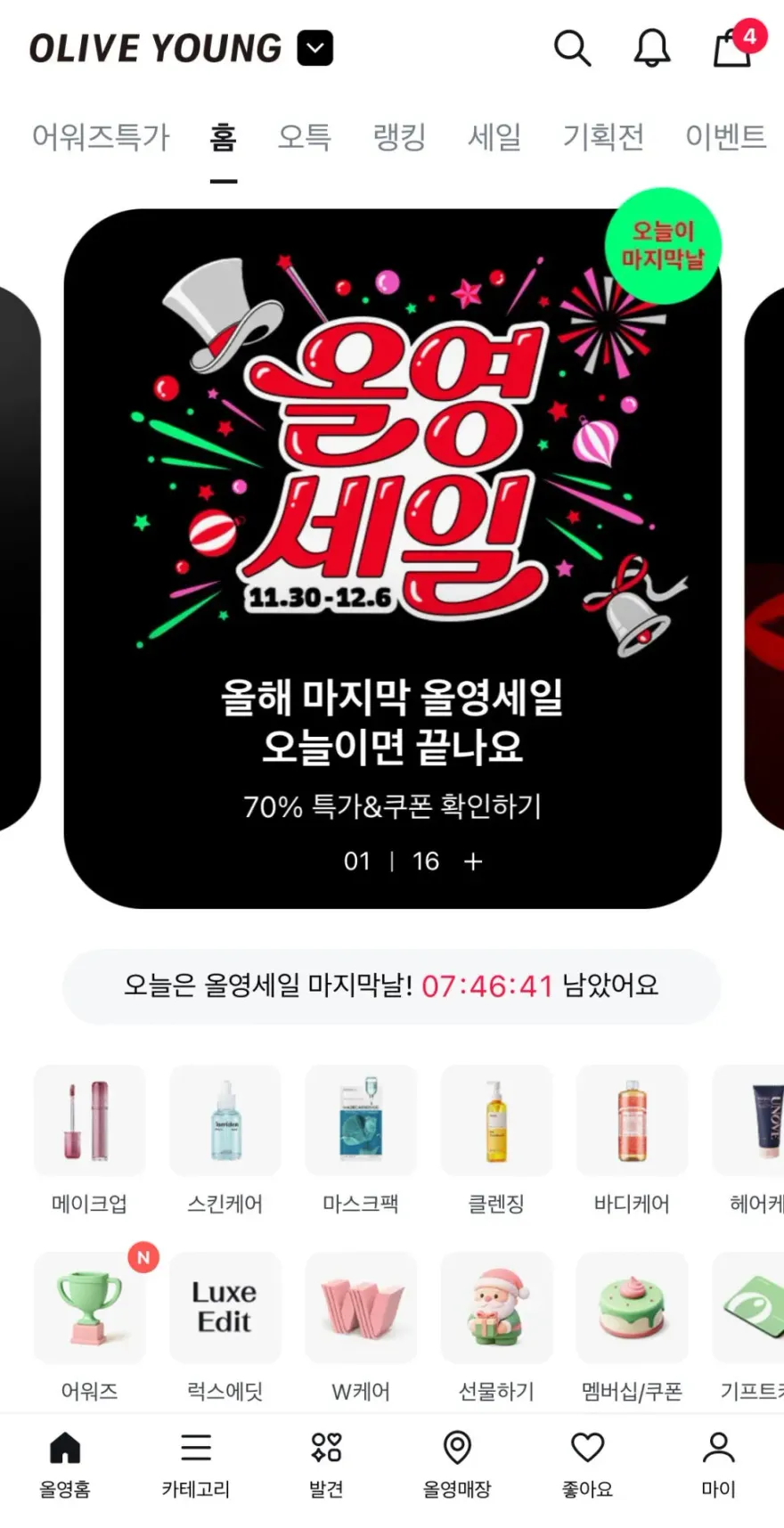This screenshot has width=784, height=1528.
Task: Open the 스킨케어 category
Action: (225, 1142)
